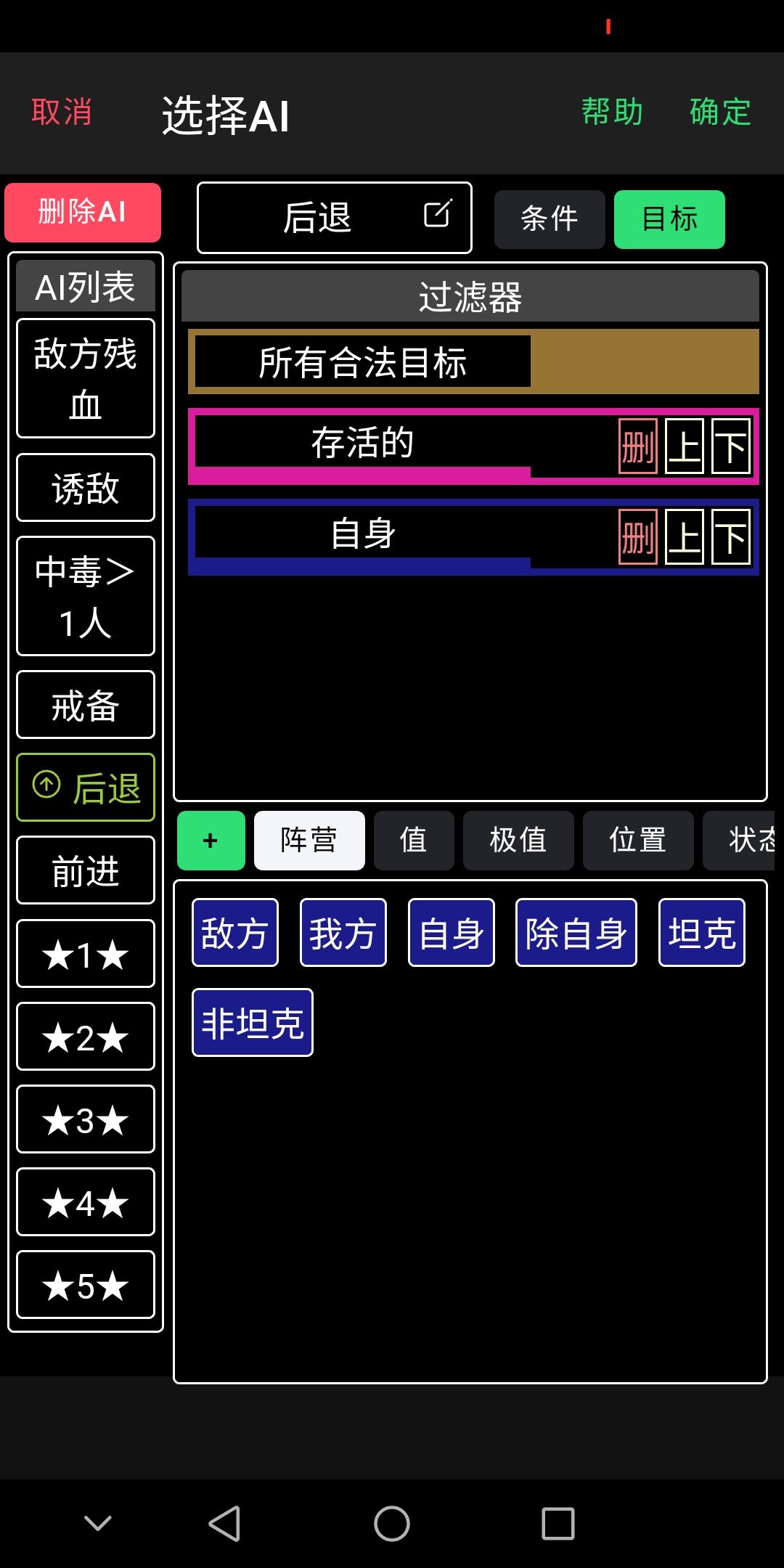Switch to the 条件 tab
The image size is (784, 1568).
tap(550, 218)
